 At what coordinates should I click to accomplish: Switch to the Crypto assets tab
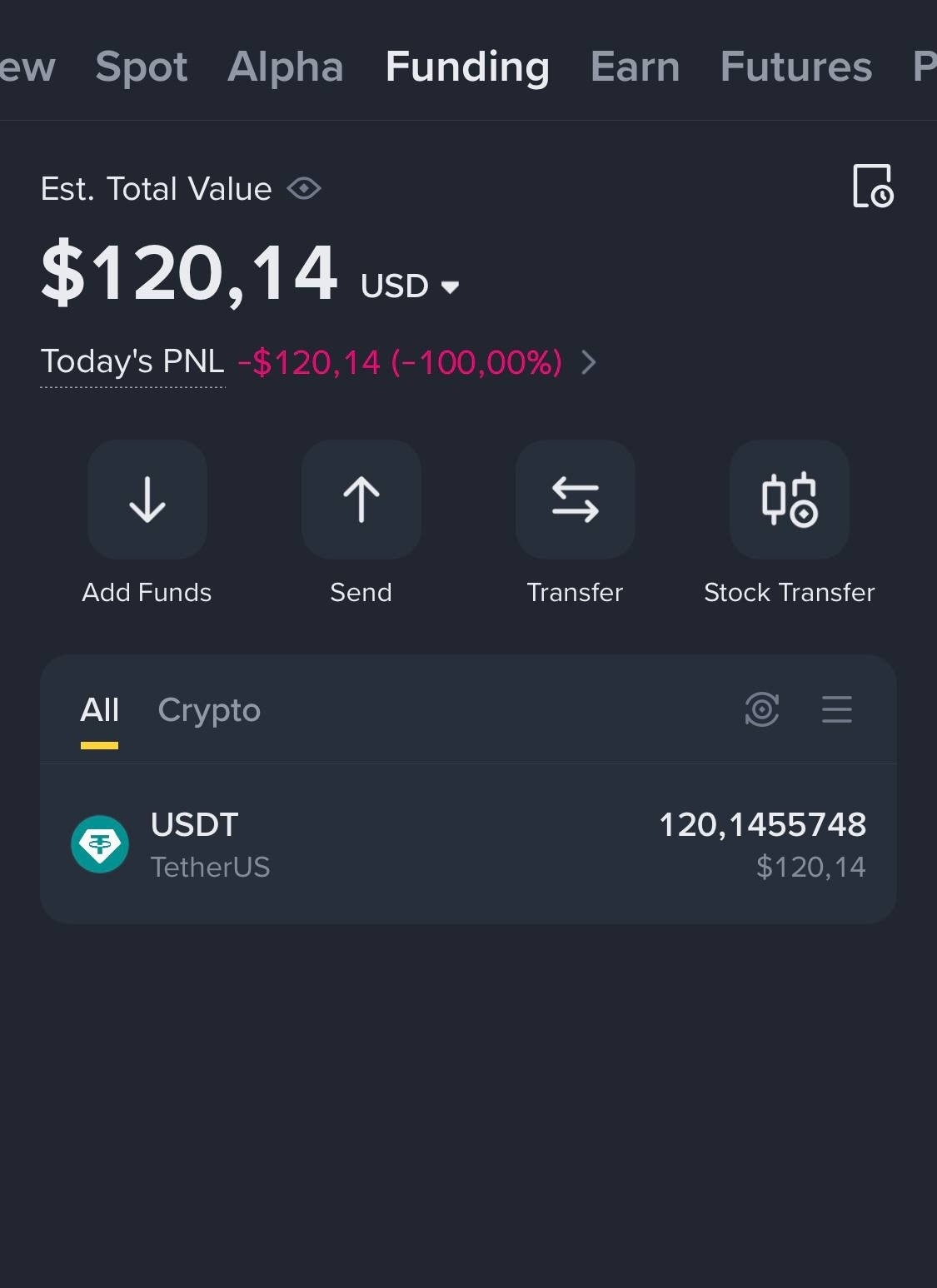coord(209,710)
